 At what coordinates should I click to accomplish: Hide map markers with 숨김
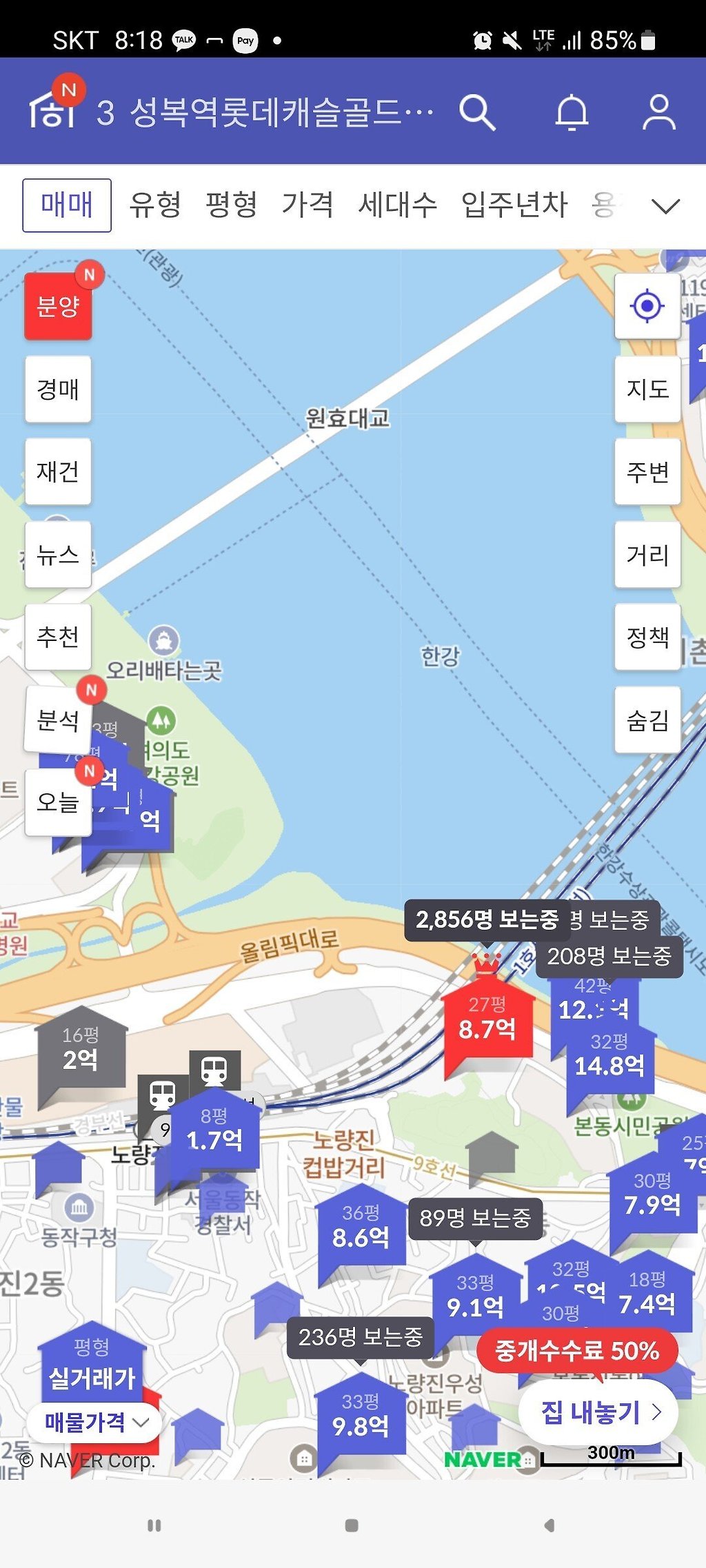[x=647, y=720]
